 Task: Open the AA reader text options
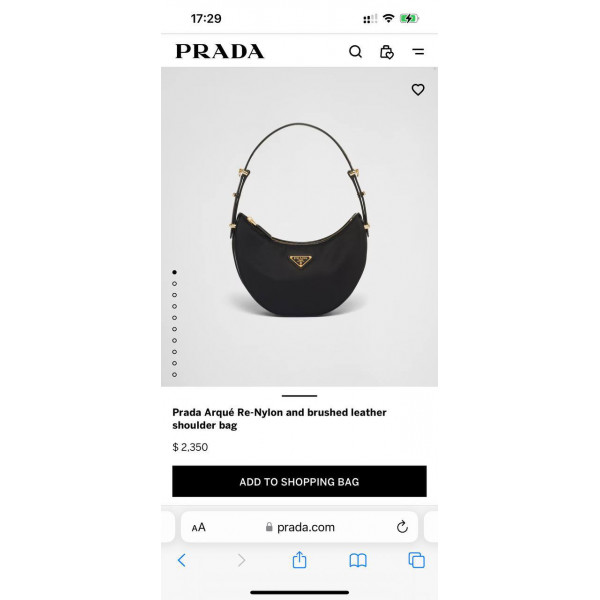[x=199, y=528]
